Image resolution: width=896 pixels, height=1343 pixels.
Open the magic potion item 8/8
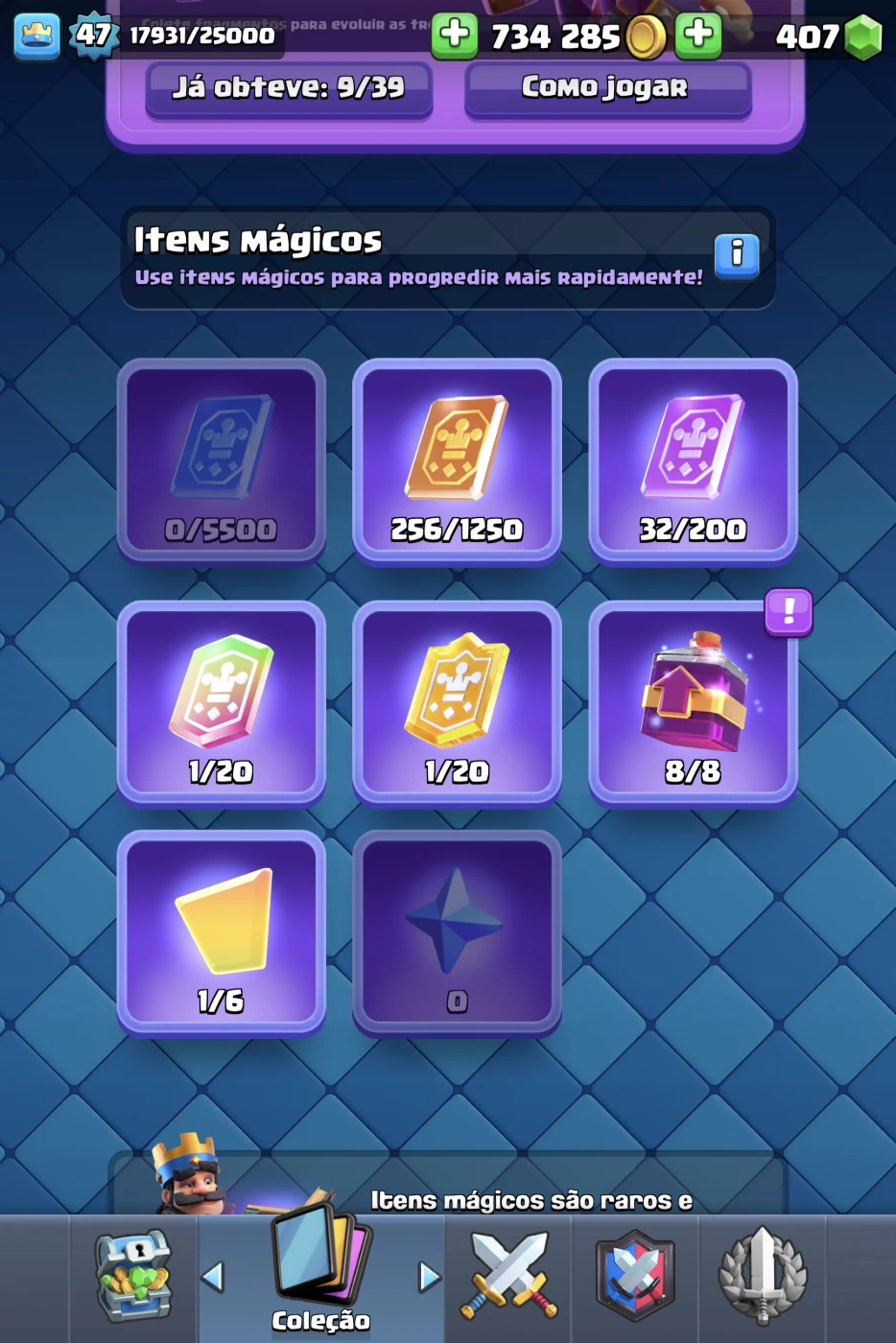pos(693,702)
